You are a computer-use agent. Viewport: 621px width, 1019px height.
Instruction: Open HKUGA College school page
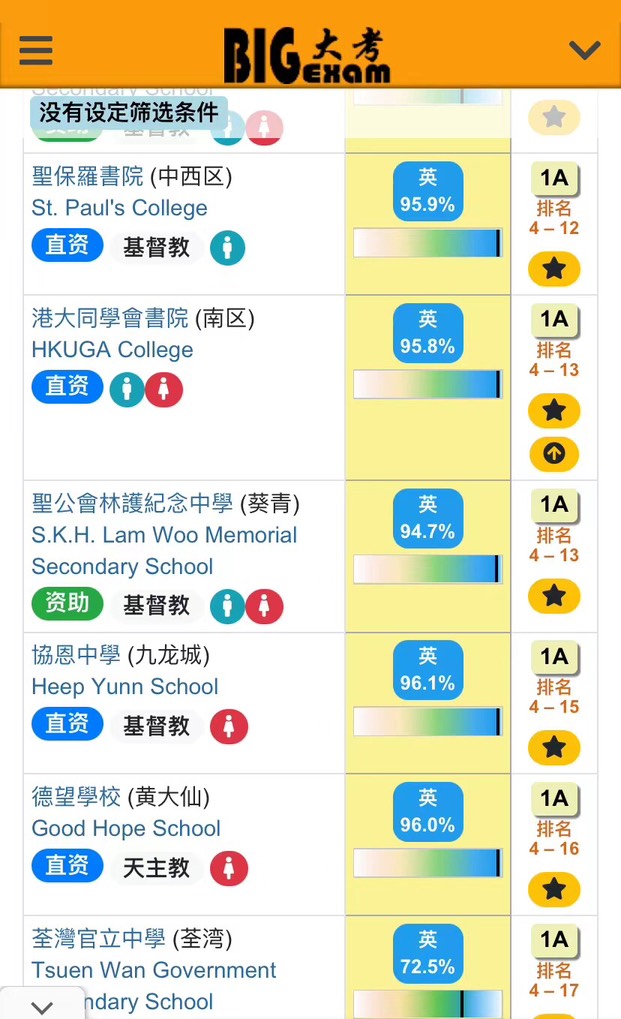pos(112,350)
